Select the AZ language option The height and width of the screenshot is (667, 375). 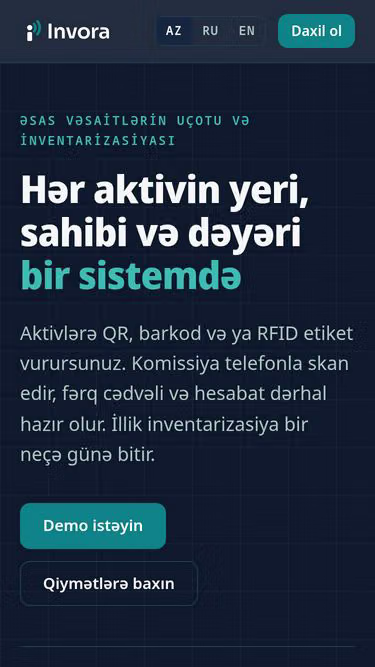pyautogui.click(x=173, y=31)
